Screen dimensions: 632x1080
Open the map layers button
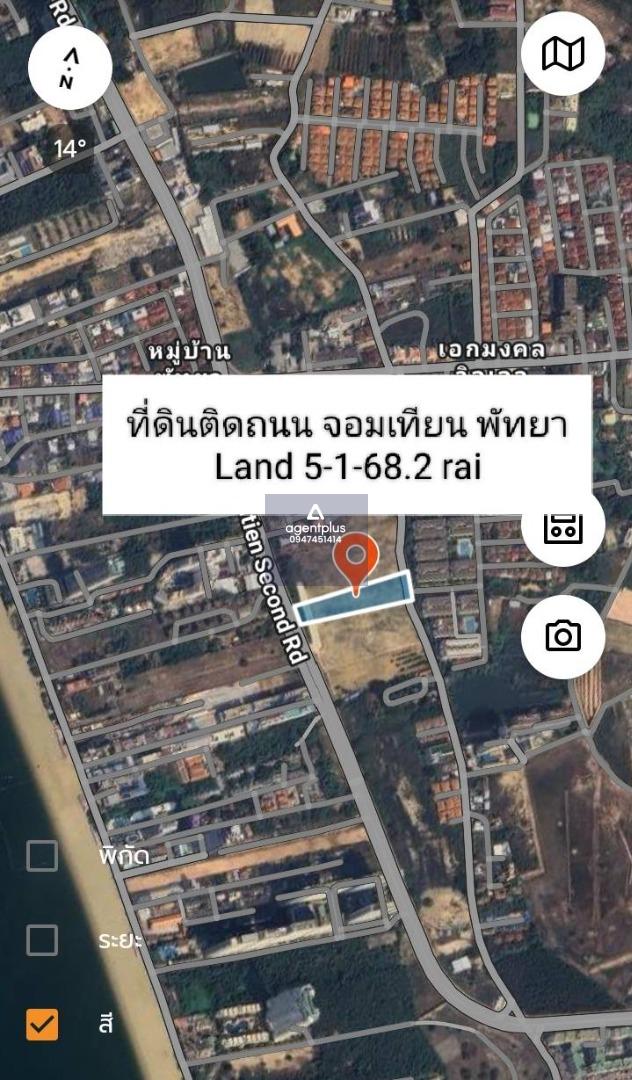coord(563,54)
